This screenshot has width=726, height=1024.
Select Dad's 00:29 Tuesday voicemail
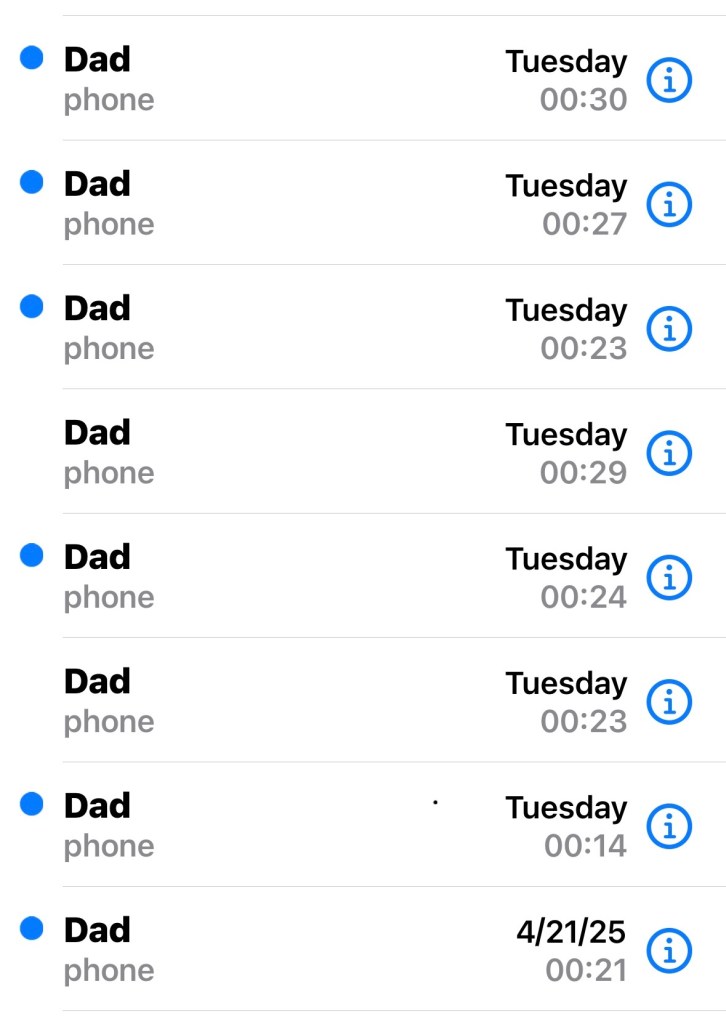[300, 452]
